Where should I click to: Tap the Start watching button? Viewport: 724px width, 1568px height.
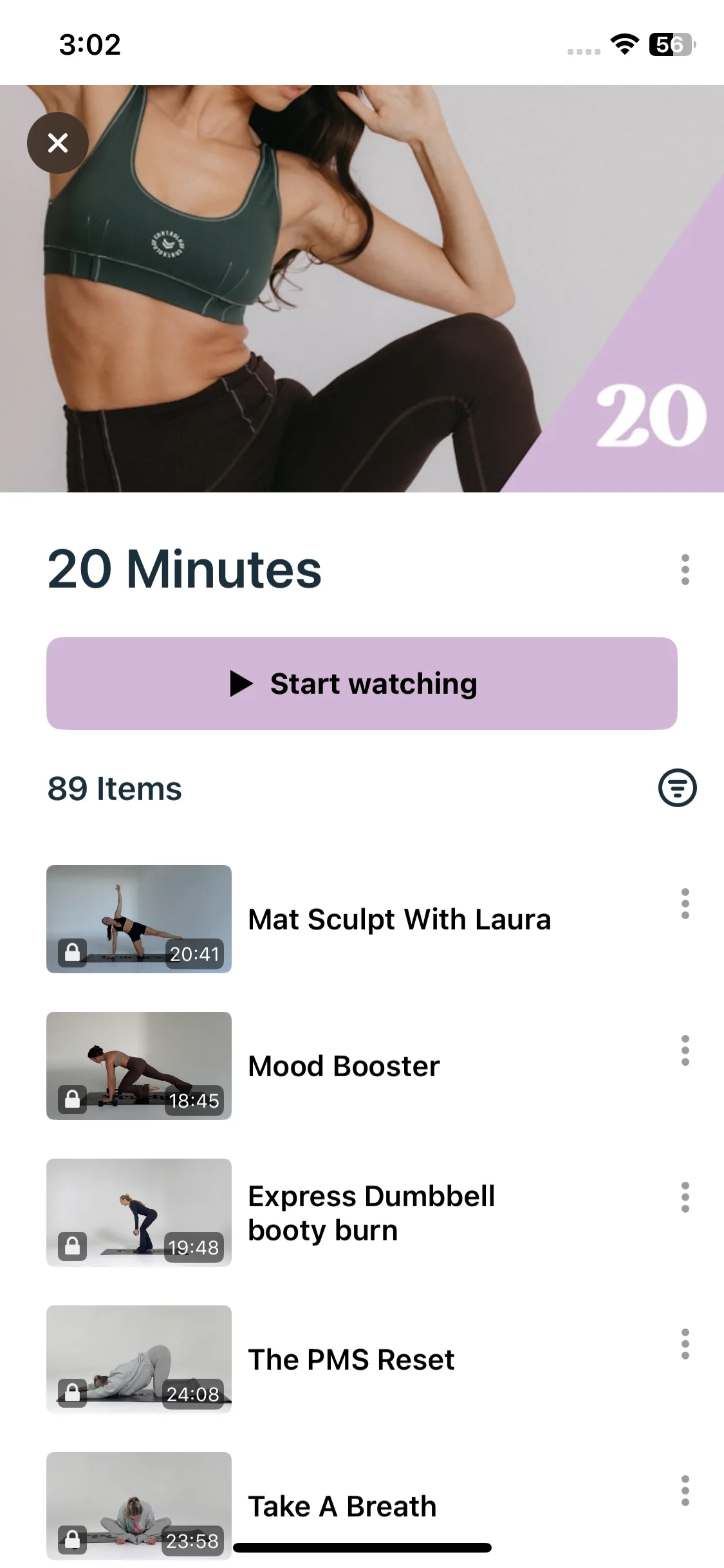click(362, 684)
